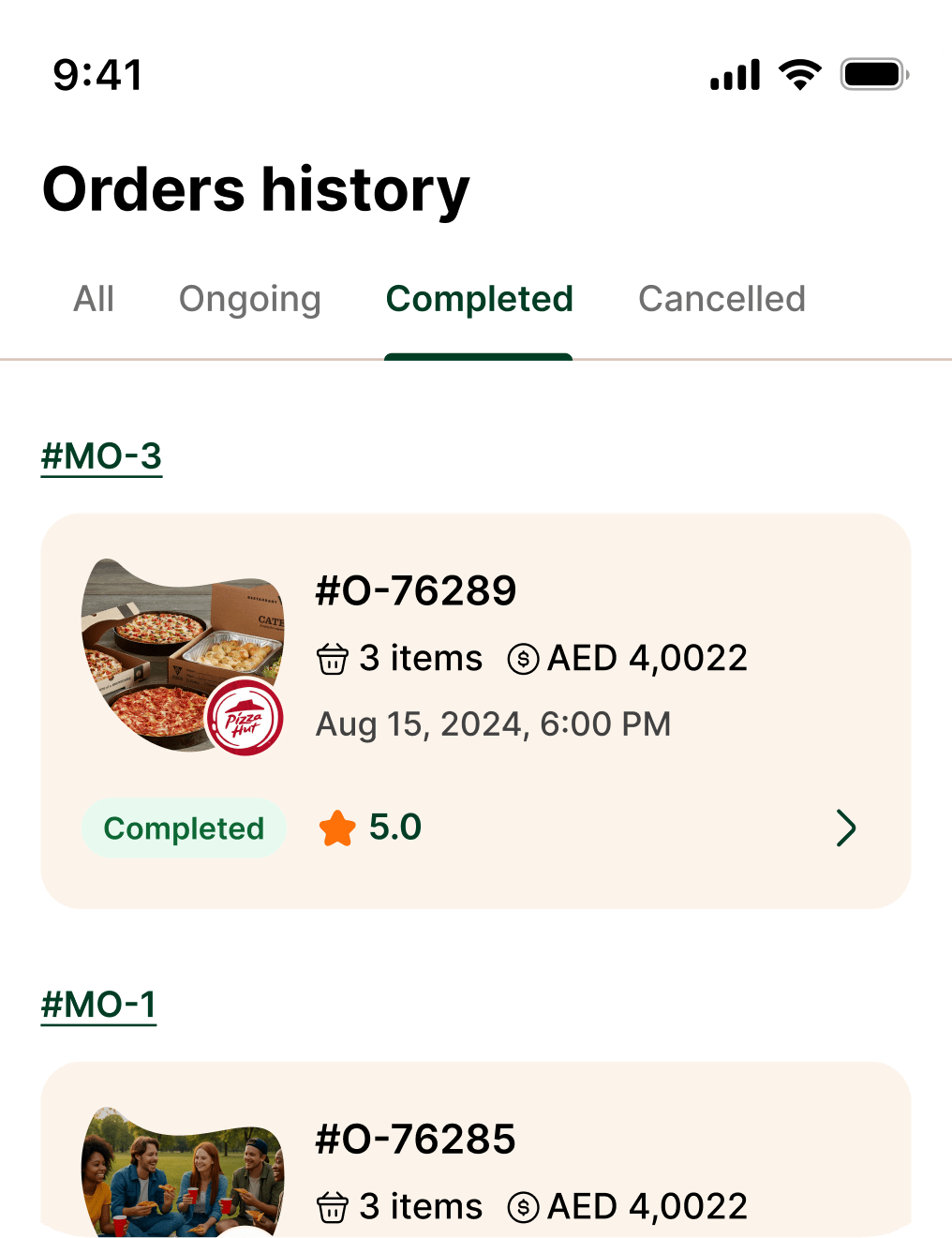952x1238 pixels.
Task: Tap the chevron on order #O-76289
Action: pyautogui.click(x=845, y=828)
